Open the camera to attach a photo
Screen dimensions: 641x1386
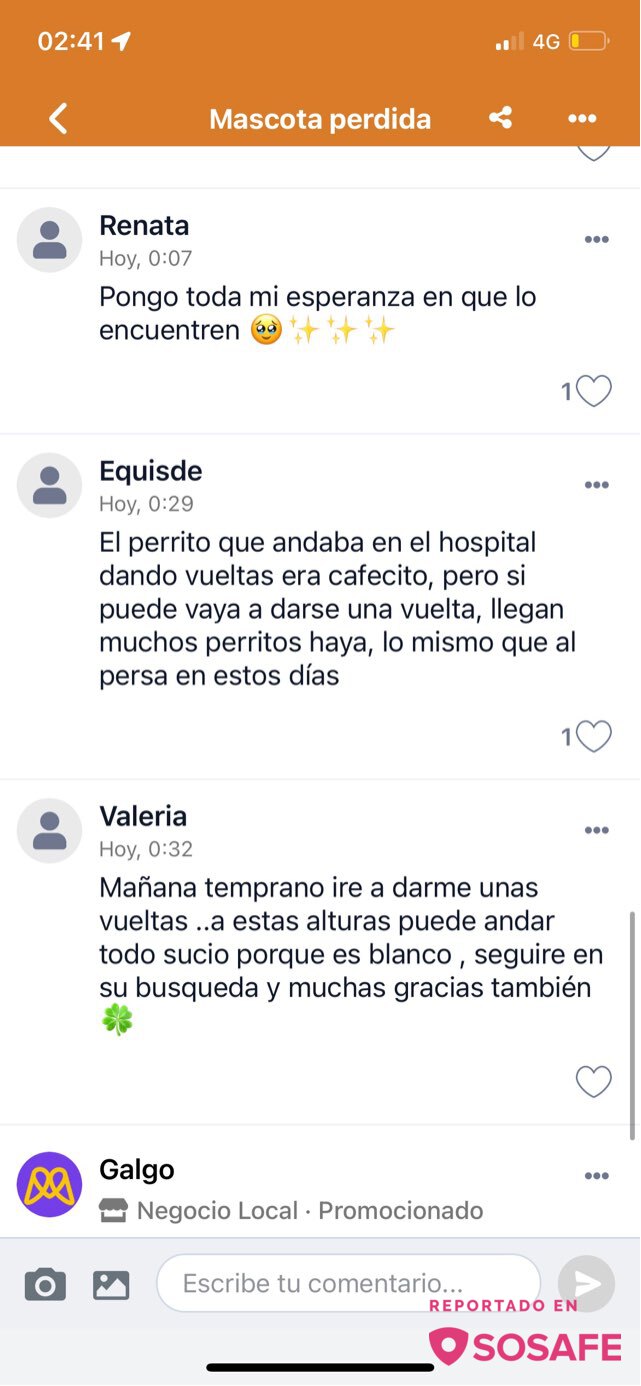[x=45, y=1284]
